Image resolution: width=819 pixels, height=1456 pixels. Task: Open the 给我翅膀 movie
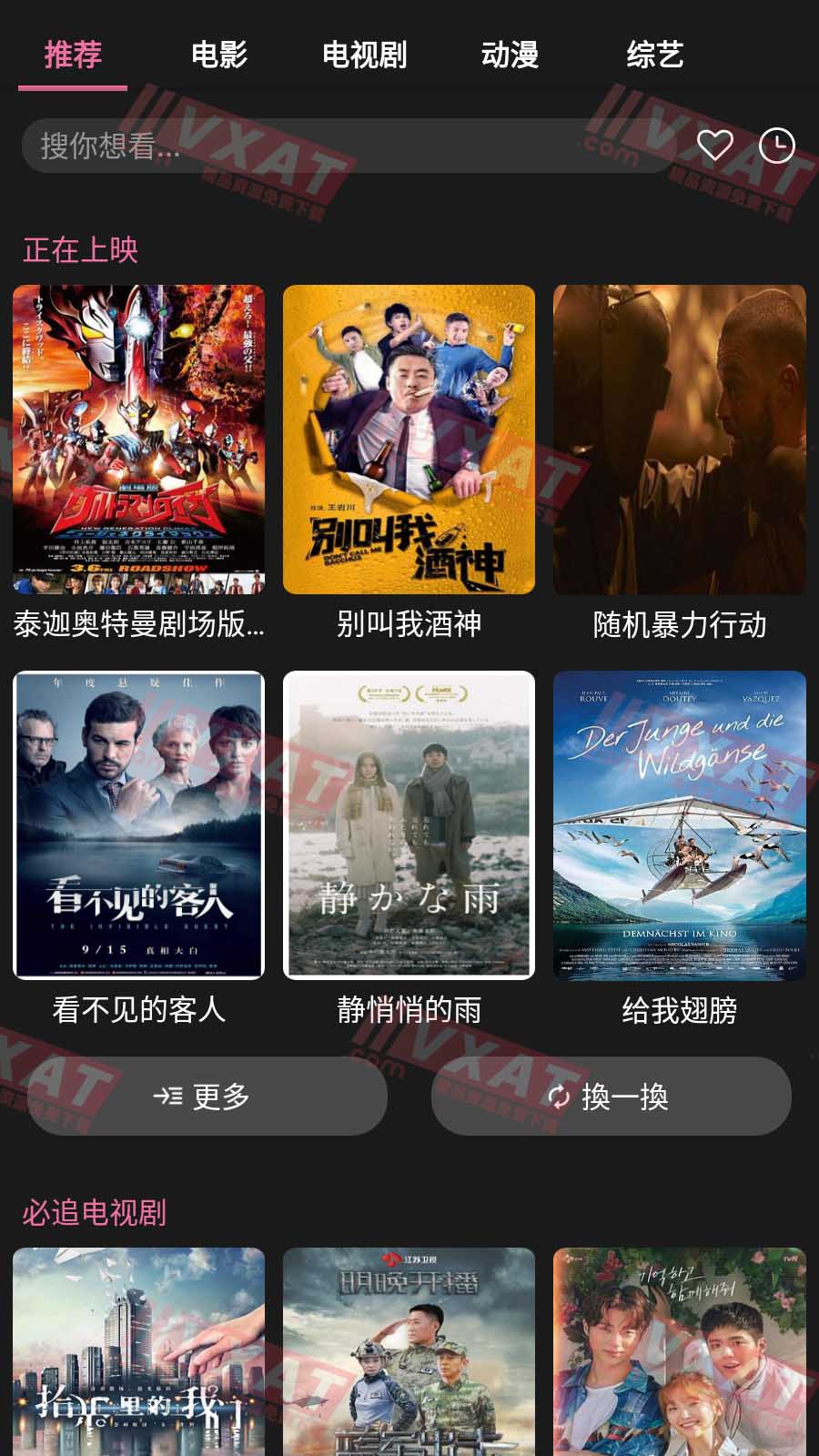point(679,824)
